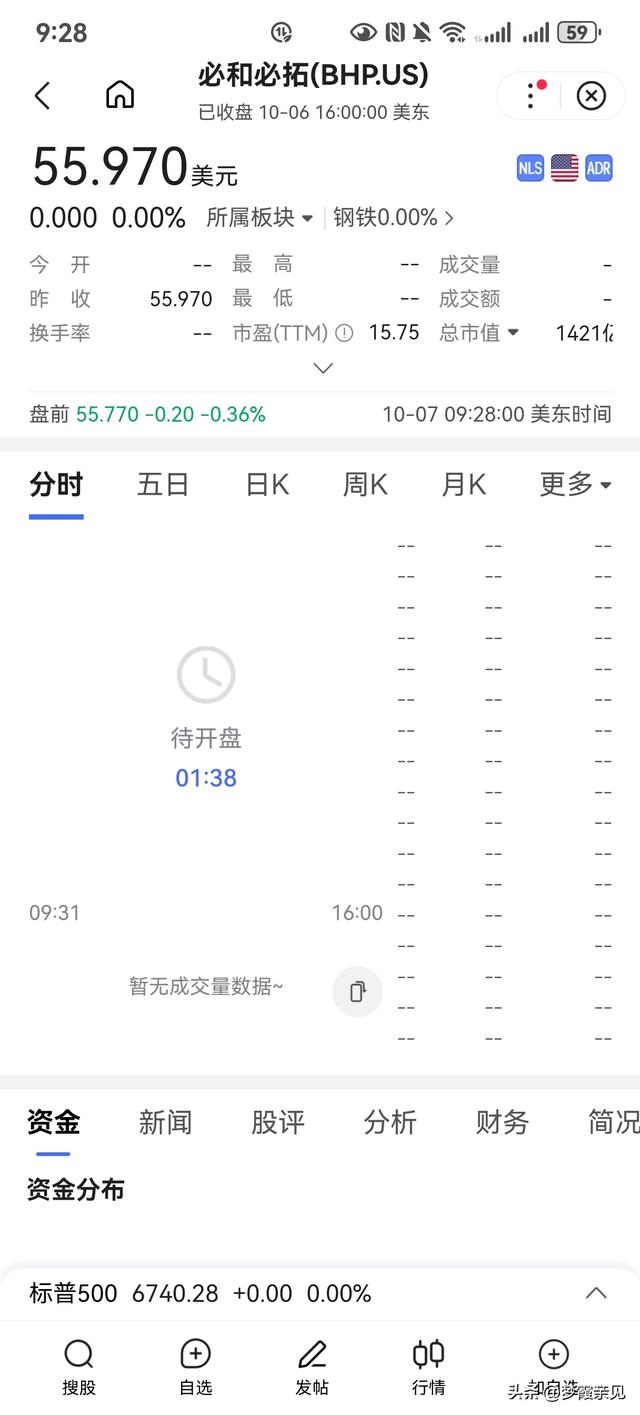The height and width of the screenshot is (1415, 640).
Task: Tap the rotate icon beside volume data
Action: tap(357, 991)
